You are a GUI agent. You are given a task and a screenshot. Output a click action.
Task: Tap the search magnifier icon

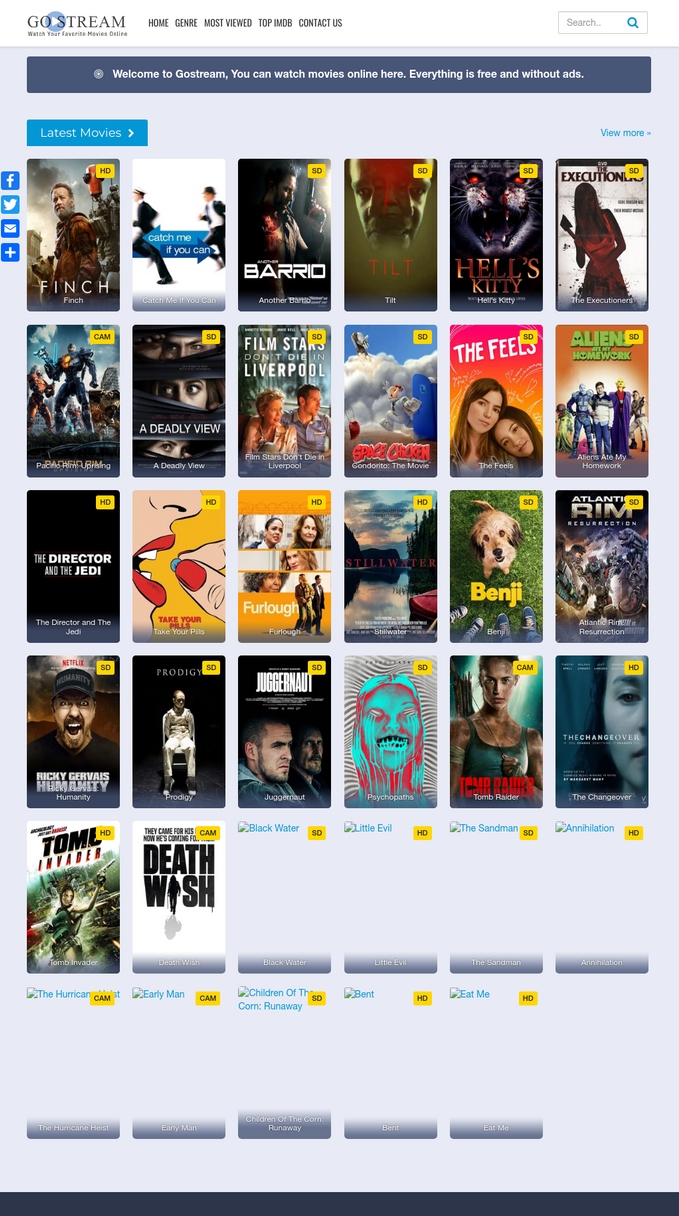click(632, 22)
